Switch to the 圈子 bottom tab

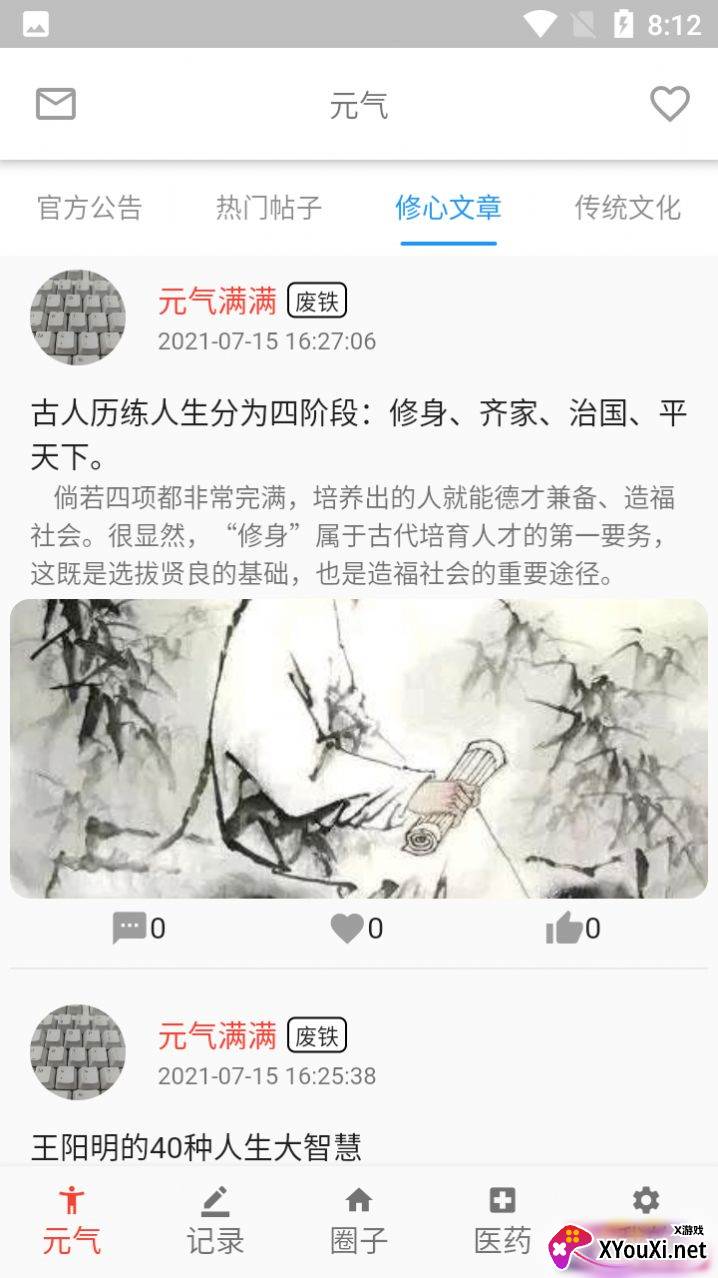tap(359, 1220)
